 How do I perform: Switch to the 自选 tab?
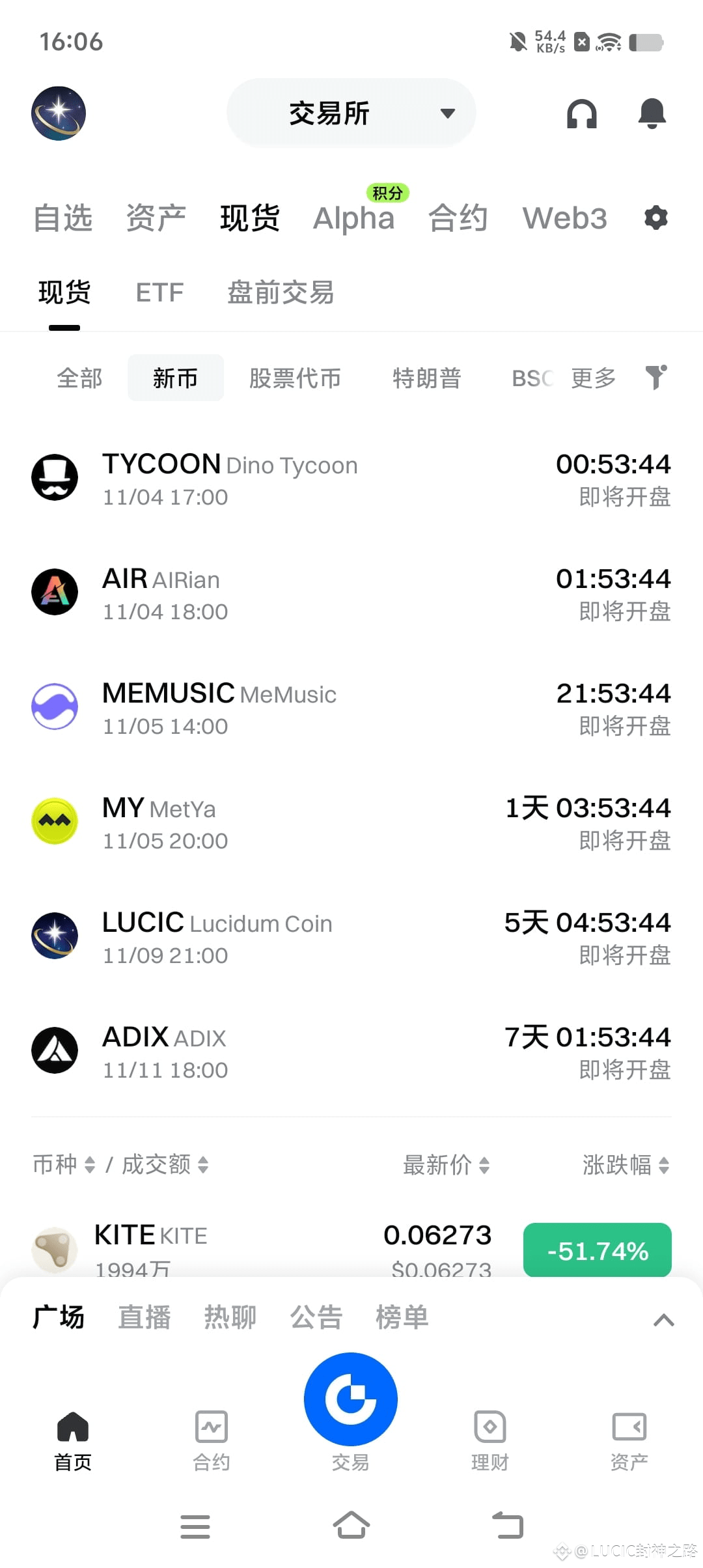click(x=63, y=218)
